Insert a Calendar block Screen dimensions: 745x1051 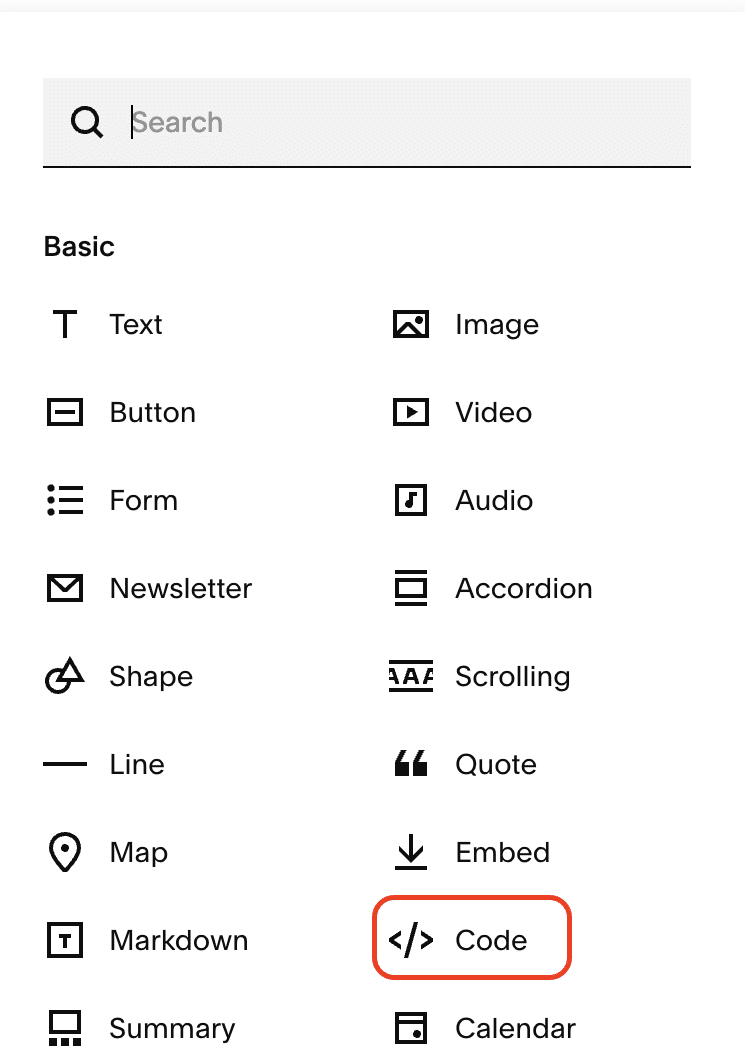pyautogui.click(x=515, y=1028)
